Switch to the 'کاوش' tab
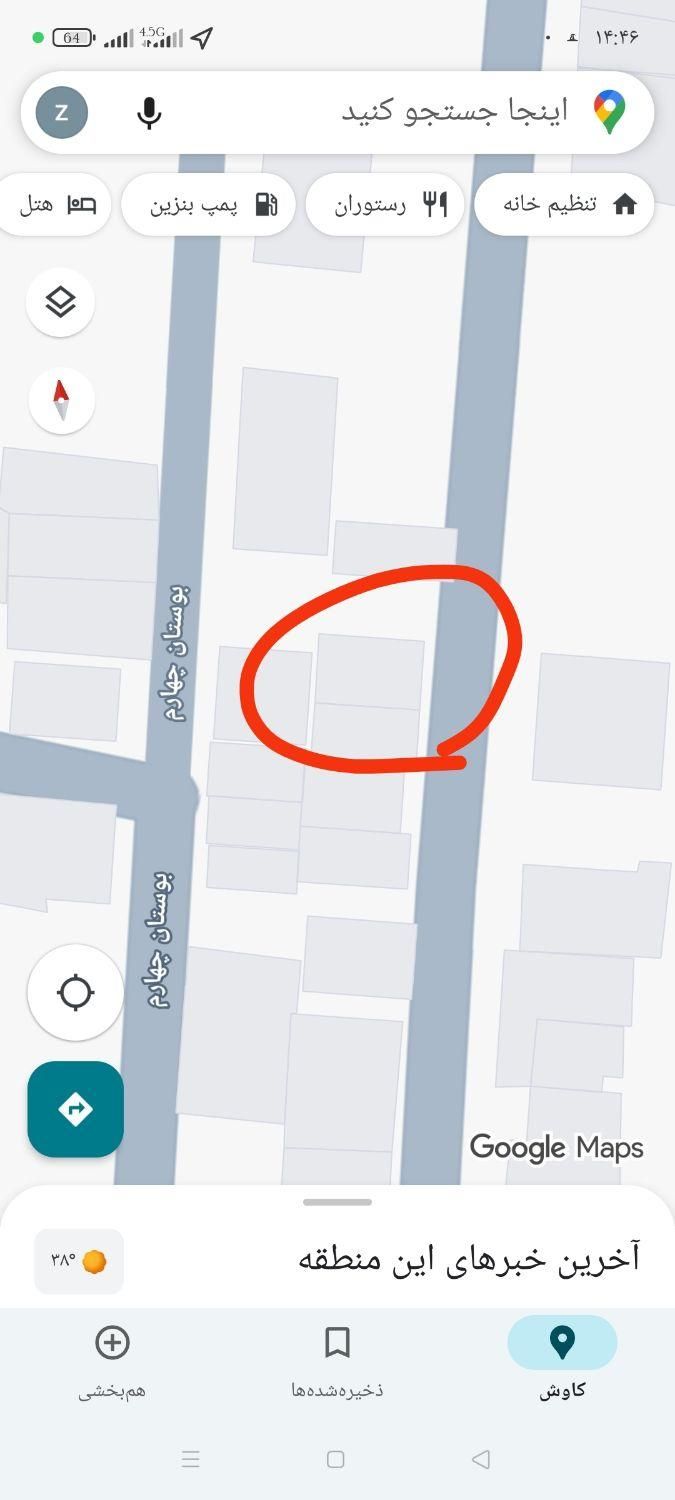Screen dimensions: 675x1500 click(562, 1357)
